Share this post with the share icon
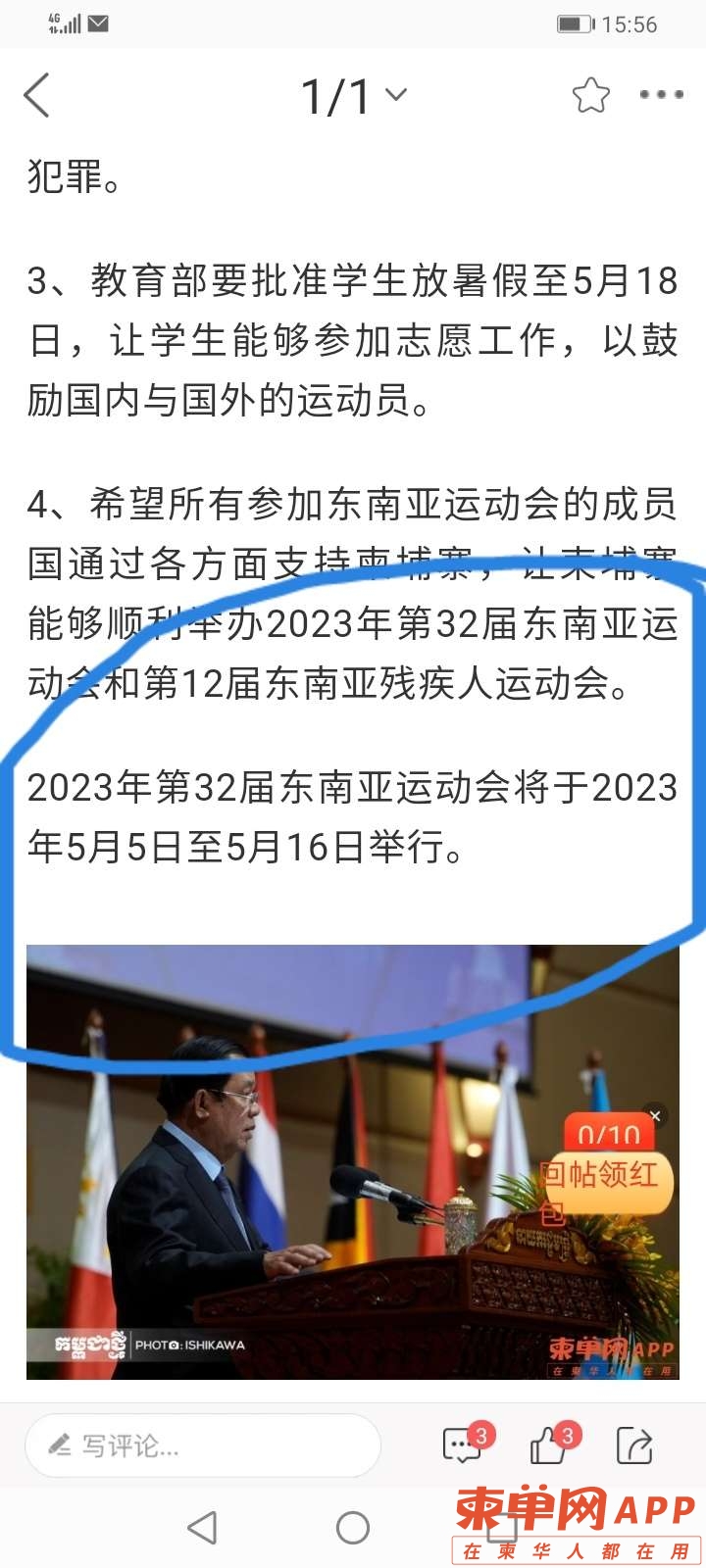706x1568 pixels. point(634,1445)
